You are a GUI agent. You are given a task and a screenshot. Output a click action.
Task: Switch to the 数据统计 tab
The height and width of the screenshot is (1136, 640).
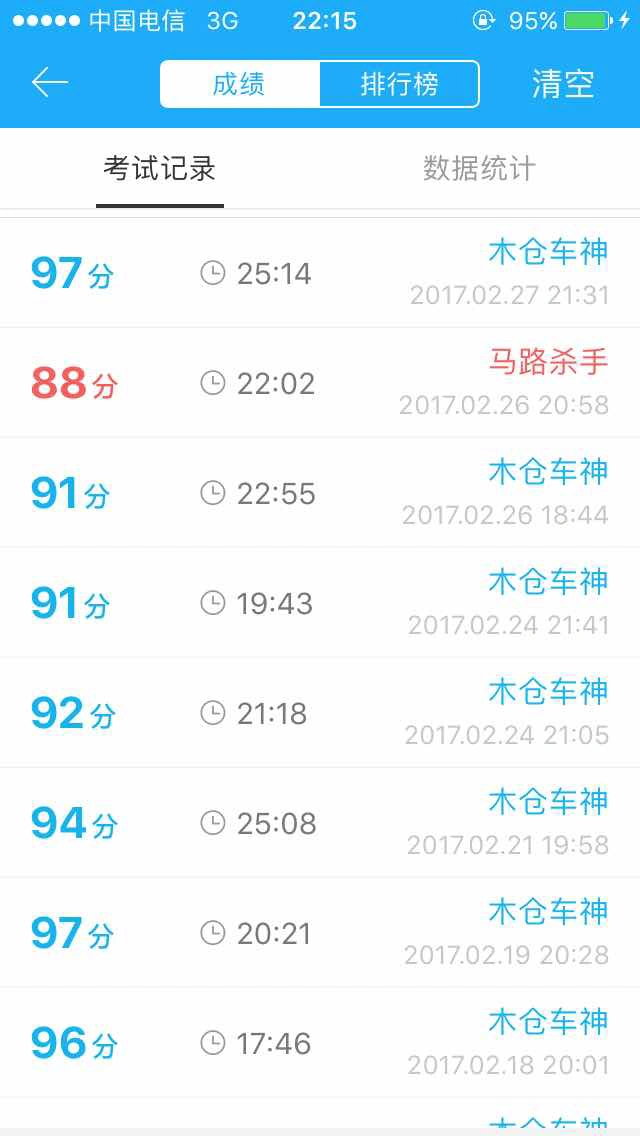click(479, 170)
